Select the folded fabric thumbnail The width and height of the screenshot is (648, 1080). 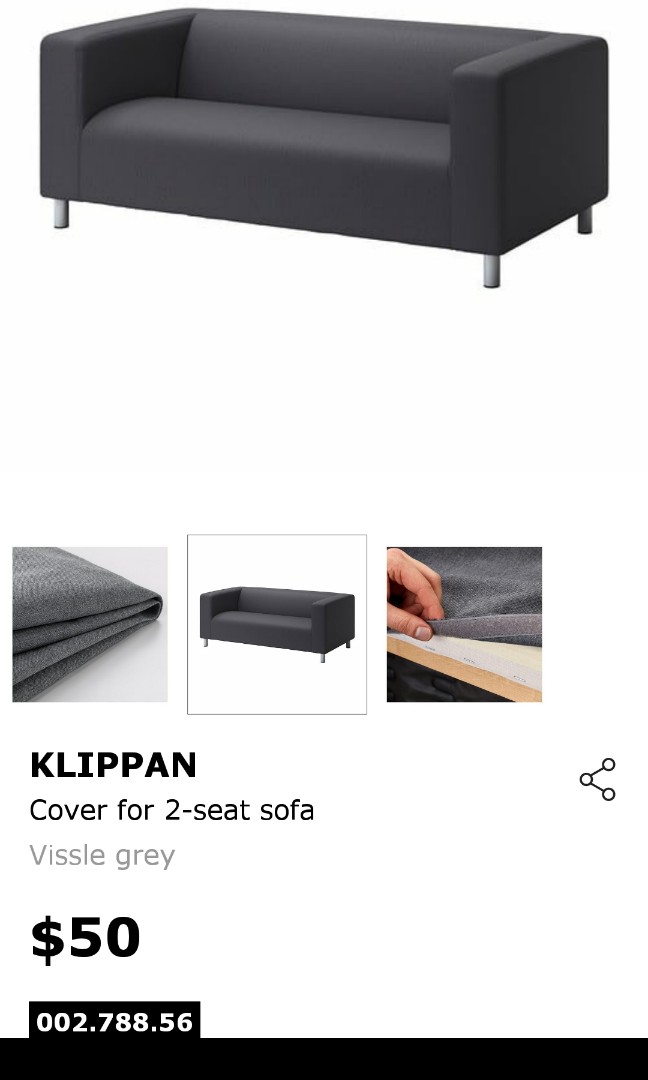click(90, 624)
